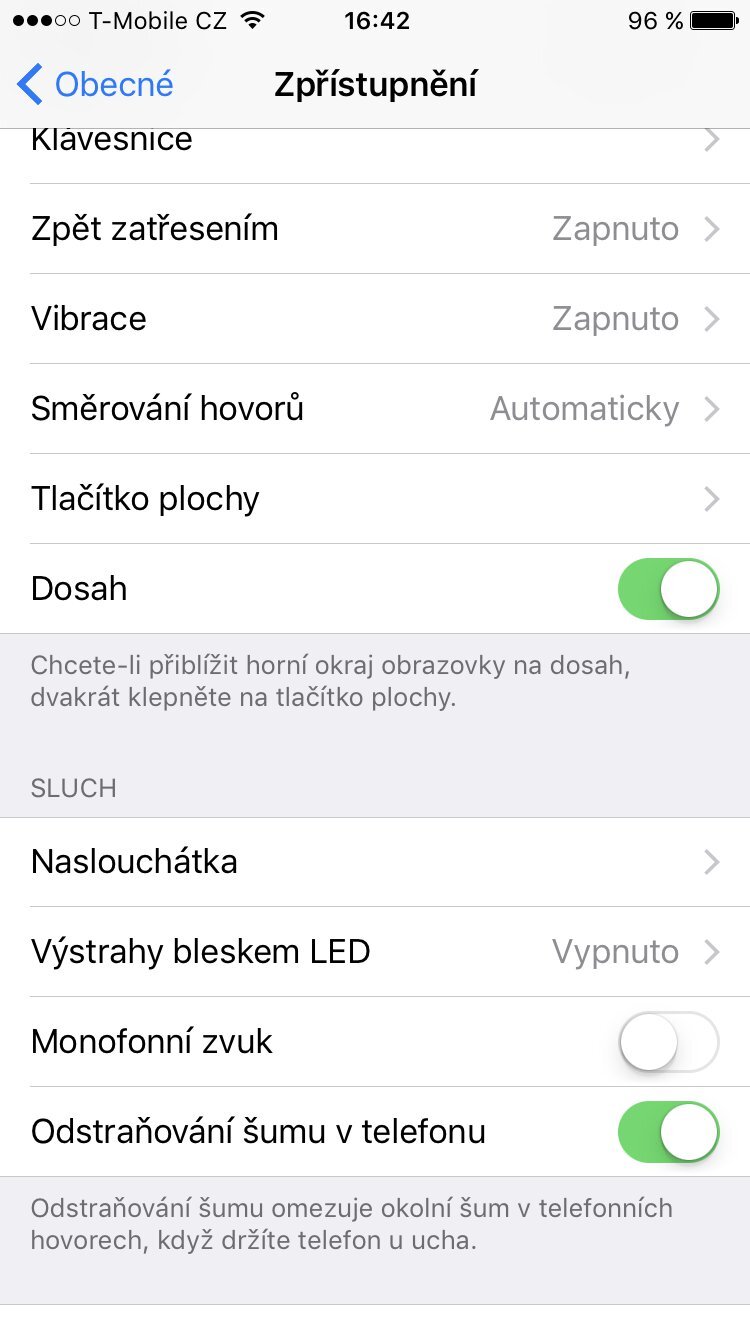Tap the blue back arrow icon
Viewport: 750px width, 1334px height.
pyautogui.click(x=28, y=84)
